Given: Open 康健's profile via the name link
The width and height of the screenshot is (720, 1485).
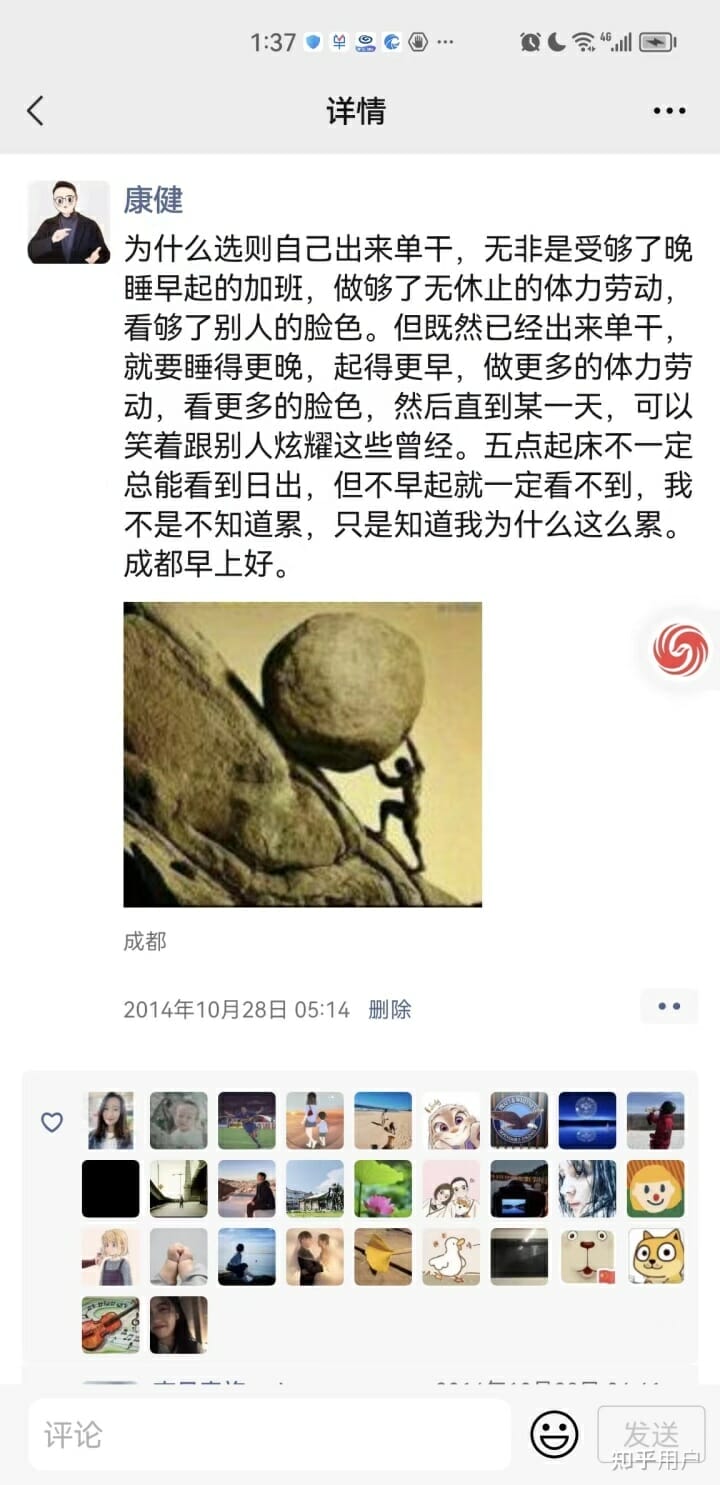Looking at the screenshot, I should point(153,199).
